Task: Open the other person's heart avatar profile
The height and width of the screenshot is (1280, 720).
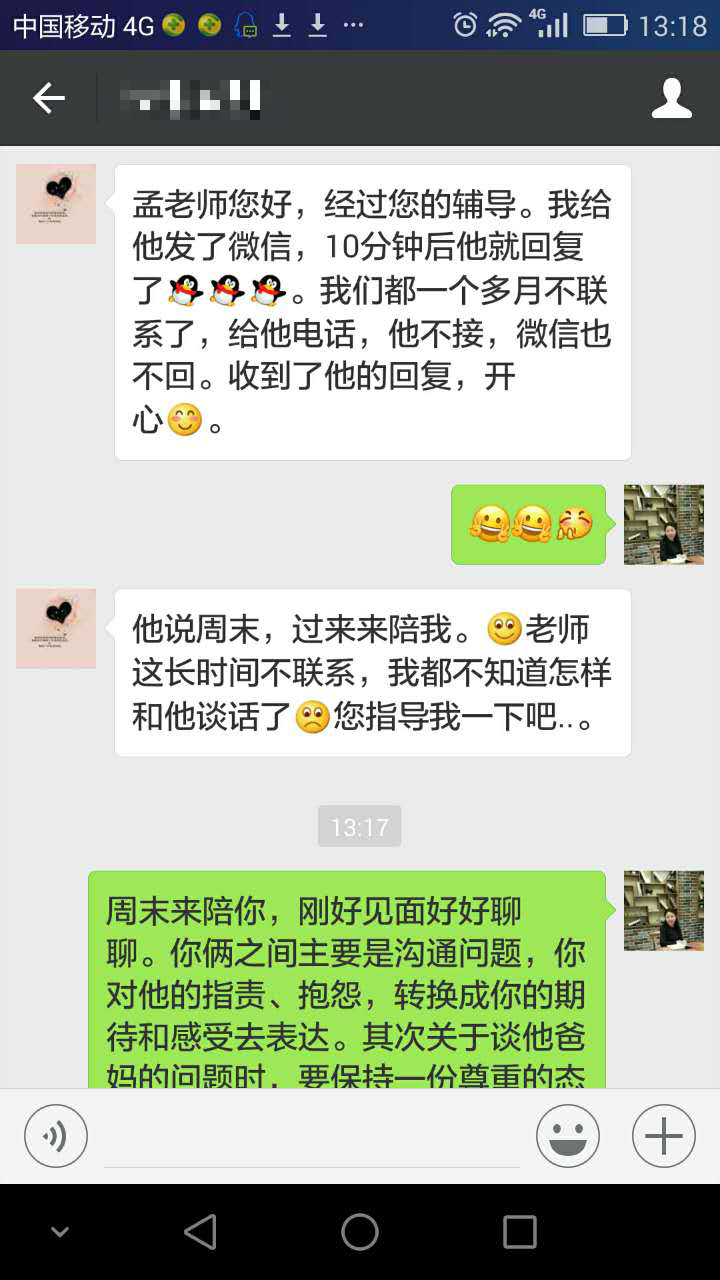Action: 56,204
